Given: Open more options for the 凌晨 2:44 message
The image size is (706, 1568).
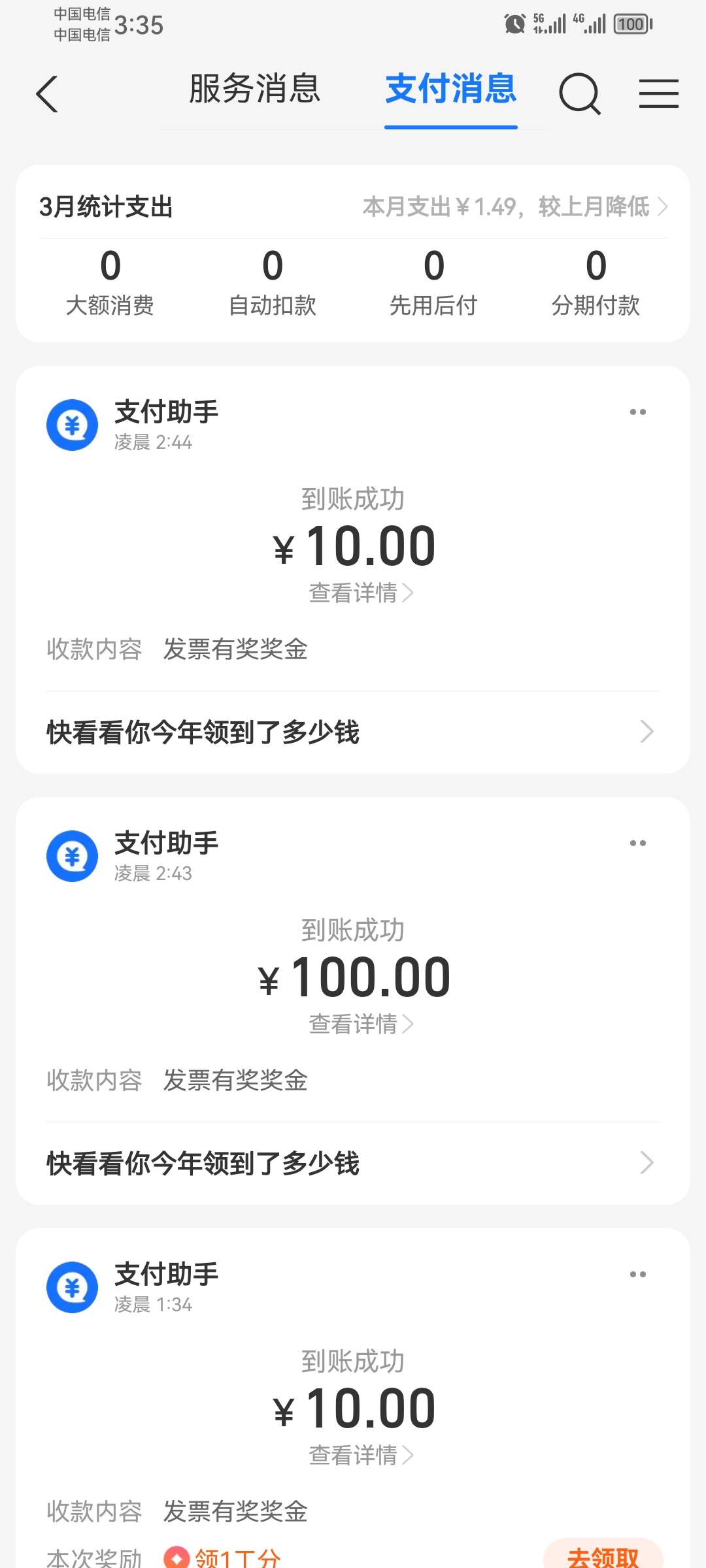Looking at the screenshot, I should click(637, 412).
